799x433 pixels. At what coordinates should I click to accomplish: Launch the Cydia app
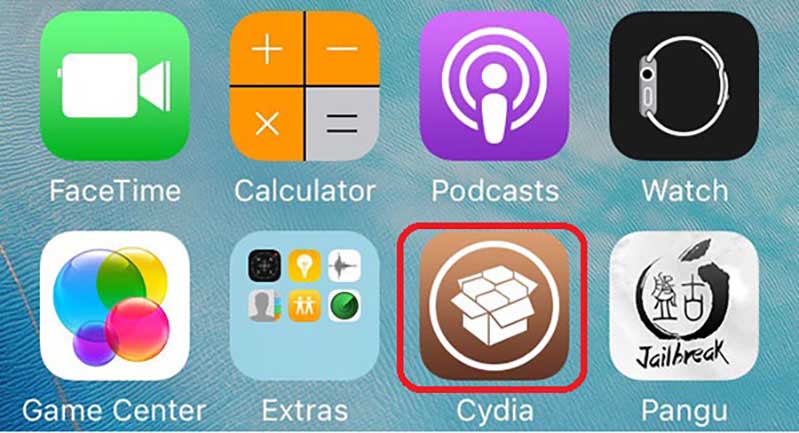click(493, 306)
